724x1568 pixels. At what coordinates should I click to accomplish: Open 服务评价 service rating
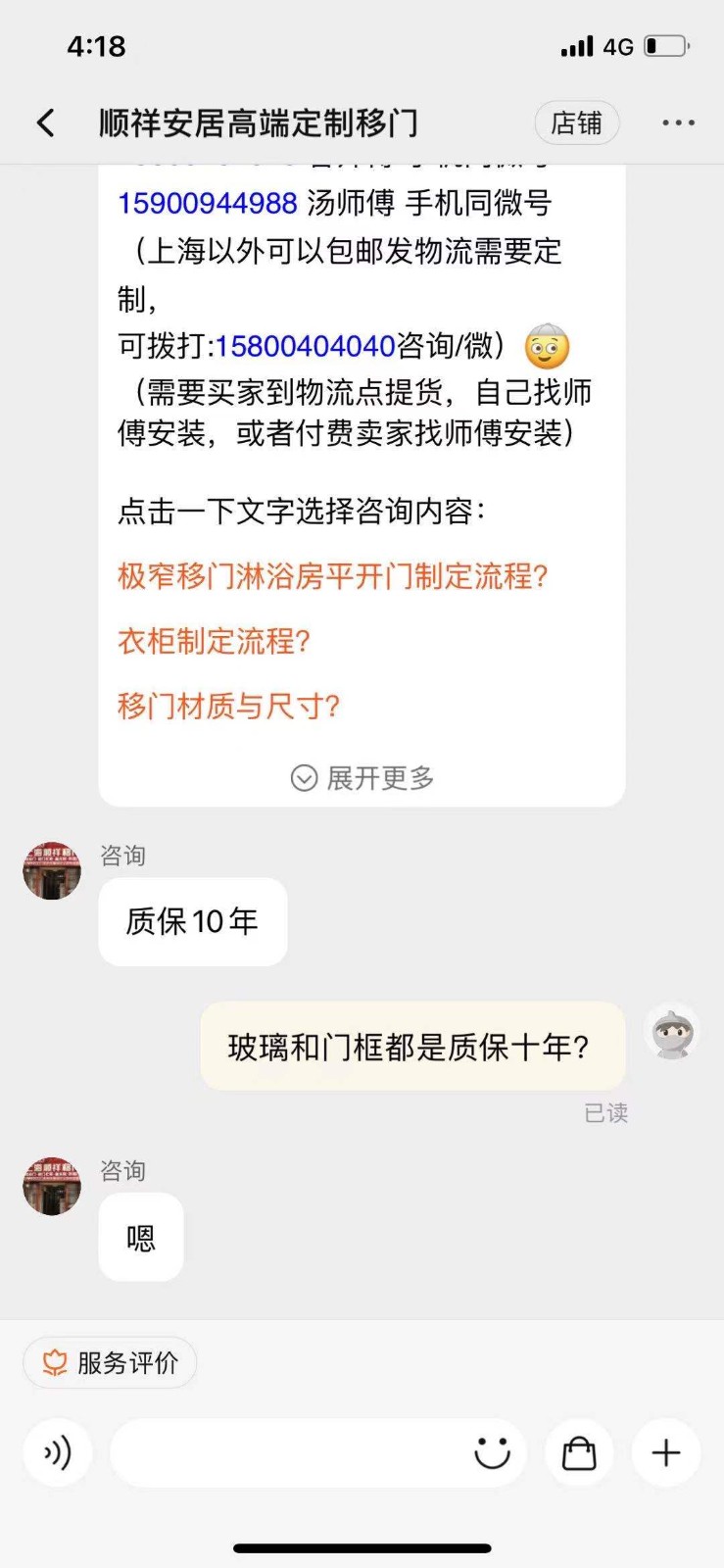(110, 1362)
